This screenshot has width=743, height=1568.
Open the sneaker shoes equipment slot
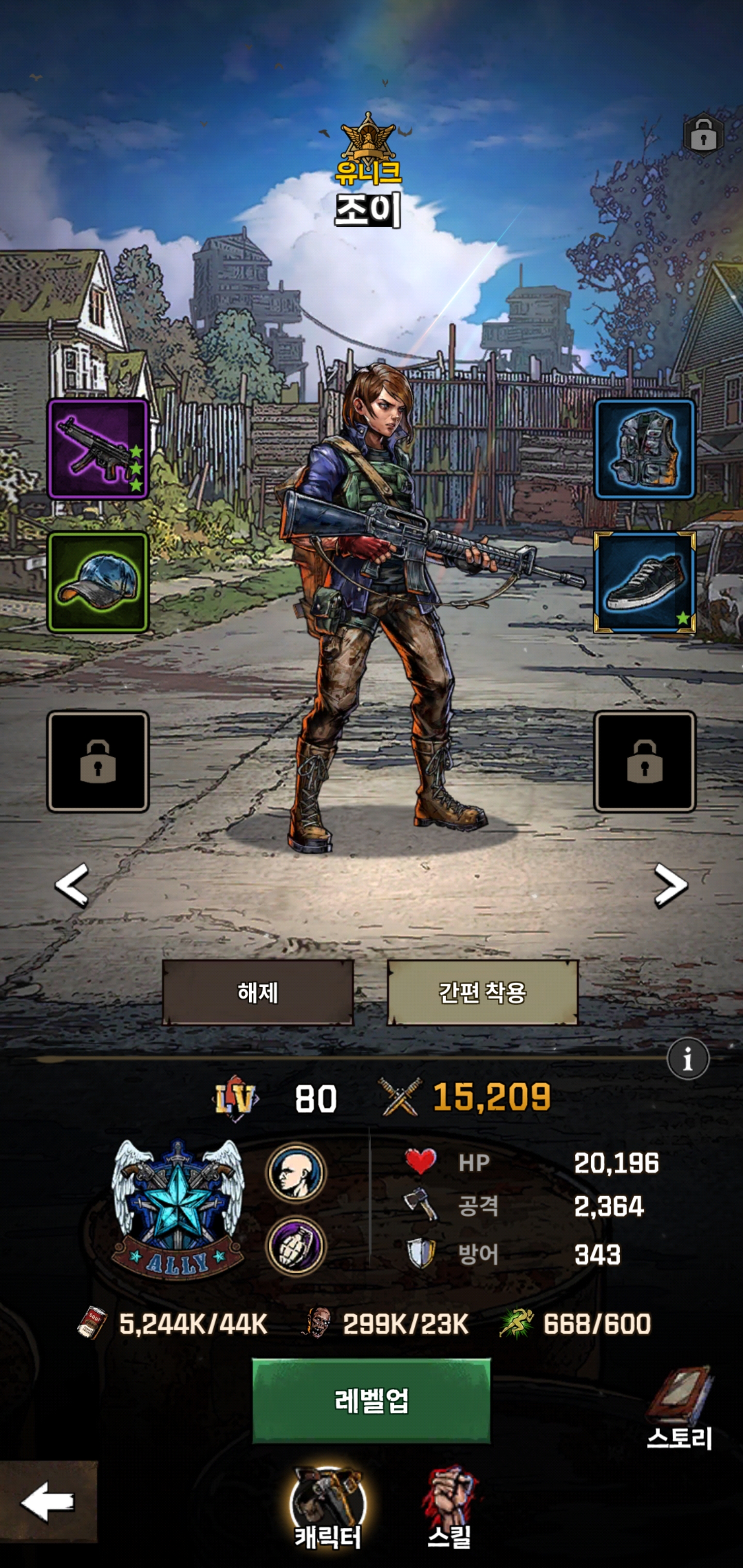644,582
